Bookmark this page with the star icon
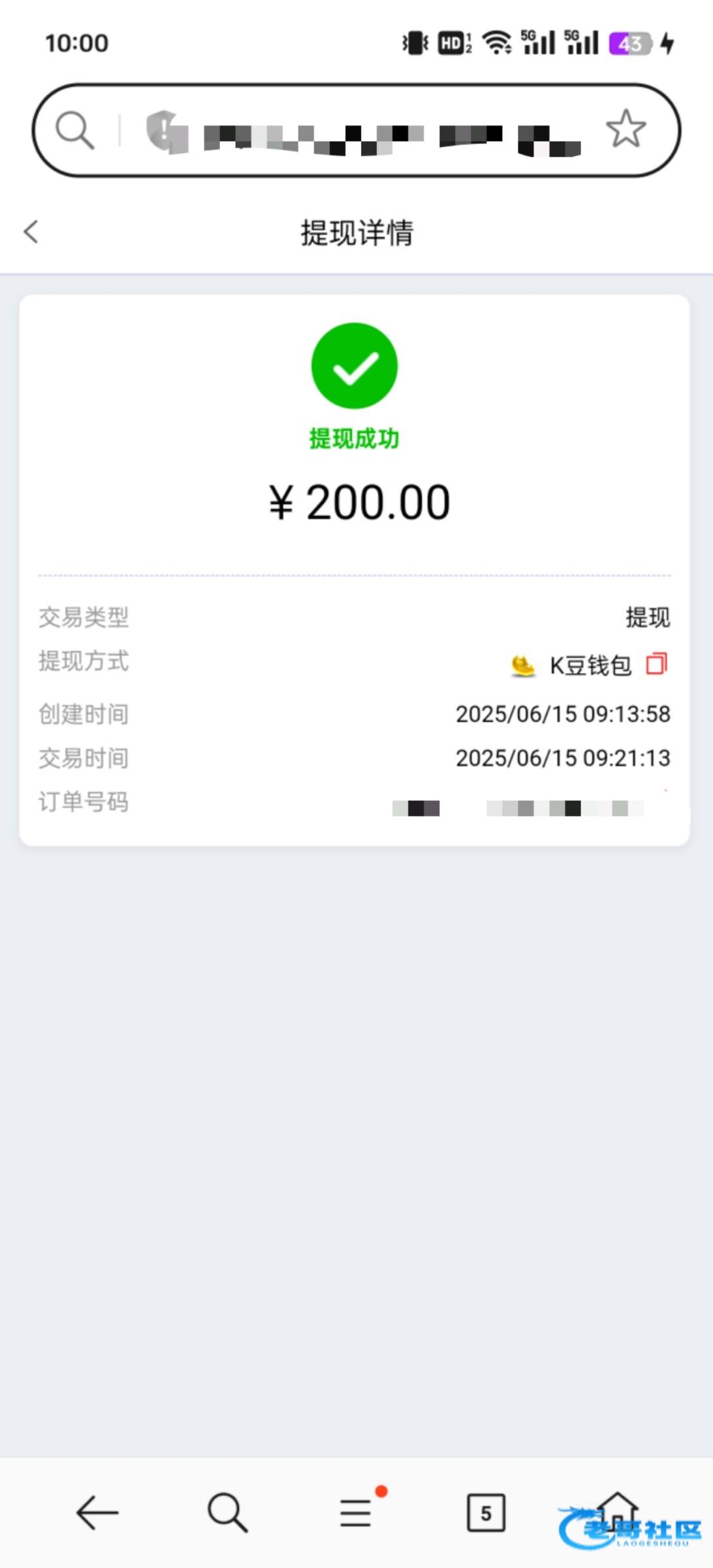 coord(626,129)
